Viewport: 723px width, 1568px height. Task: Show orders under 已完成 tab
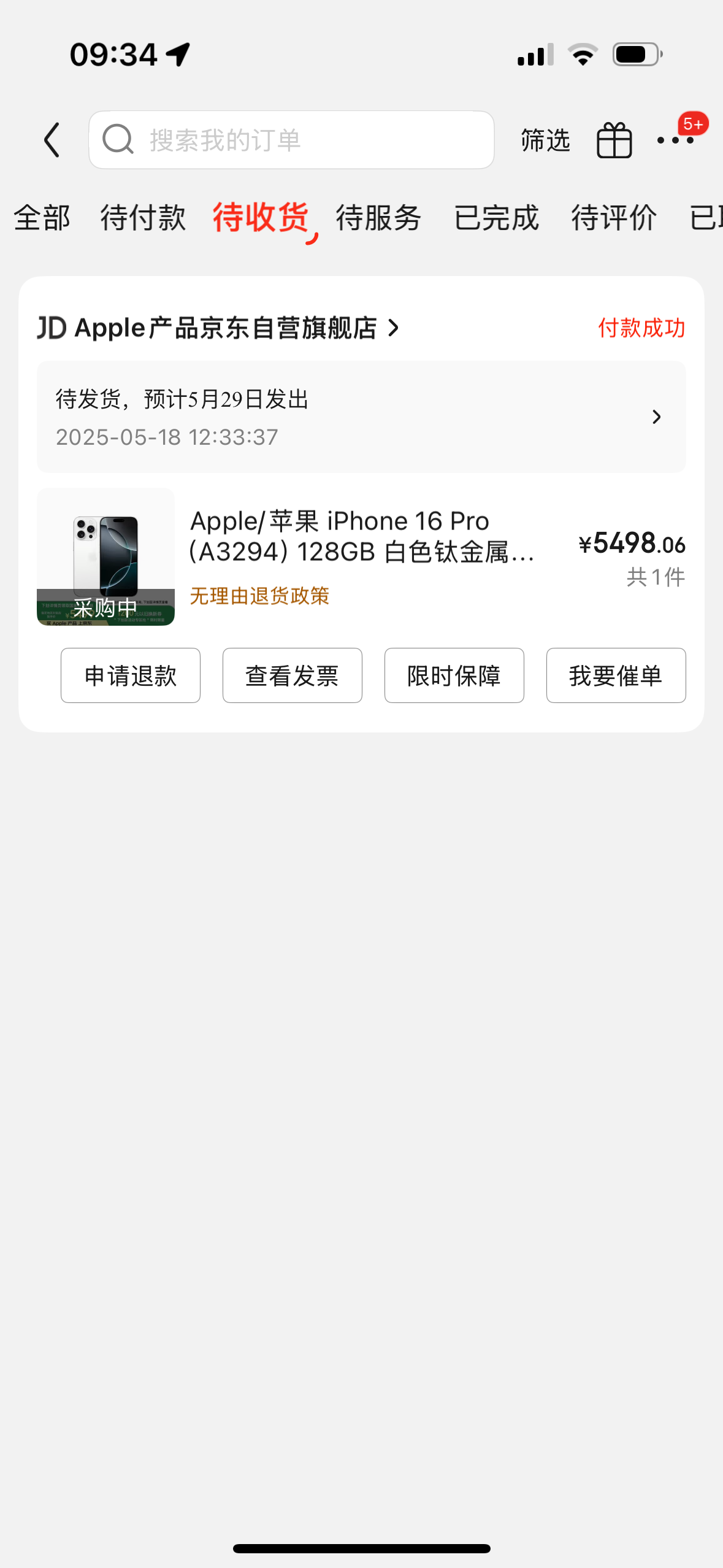(x=496, y=218)
